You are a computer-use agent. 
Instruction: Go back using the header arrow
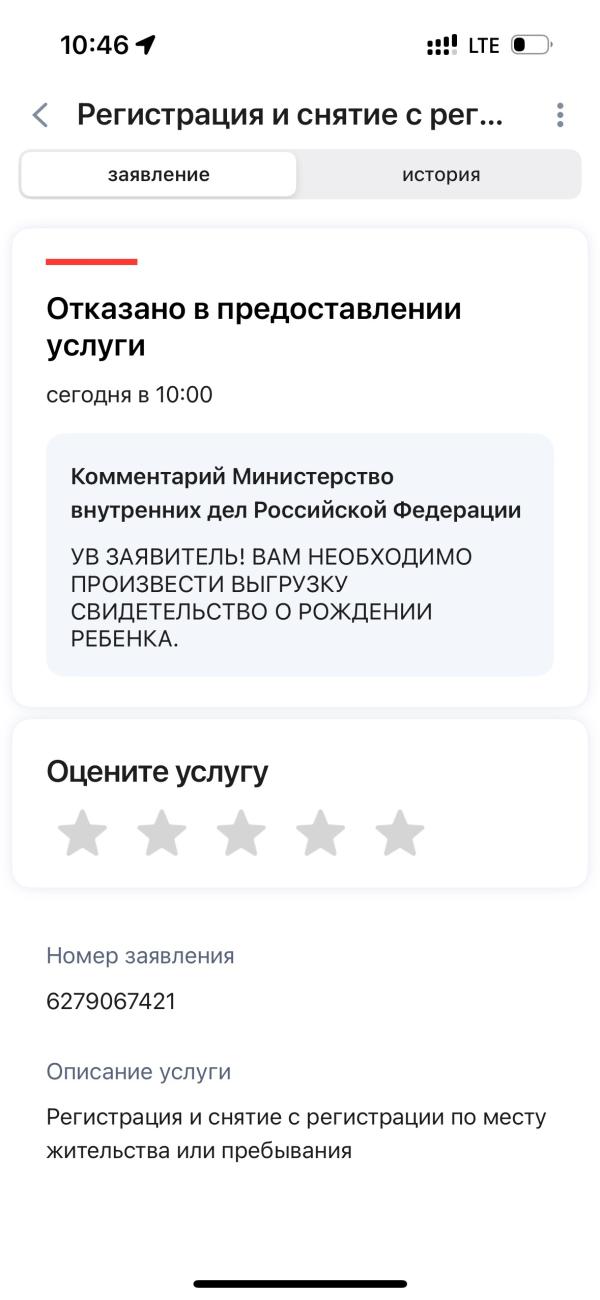click(40, 115)
